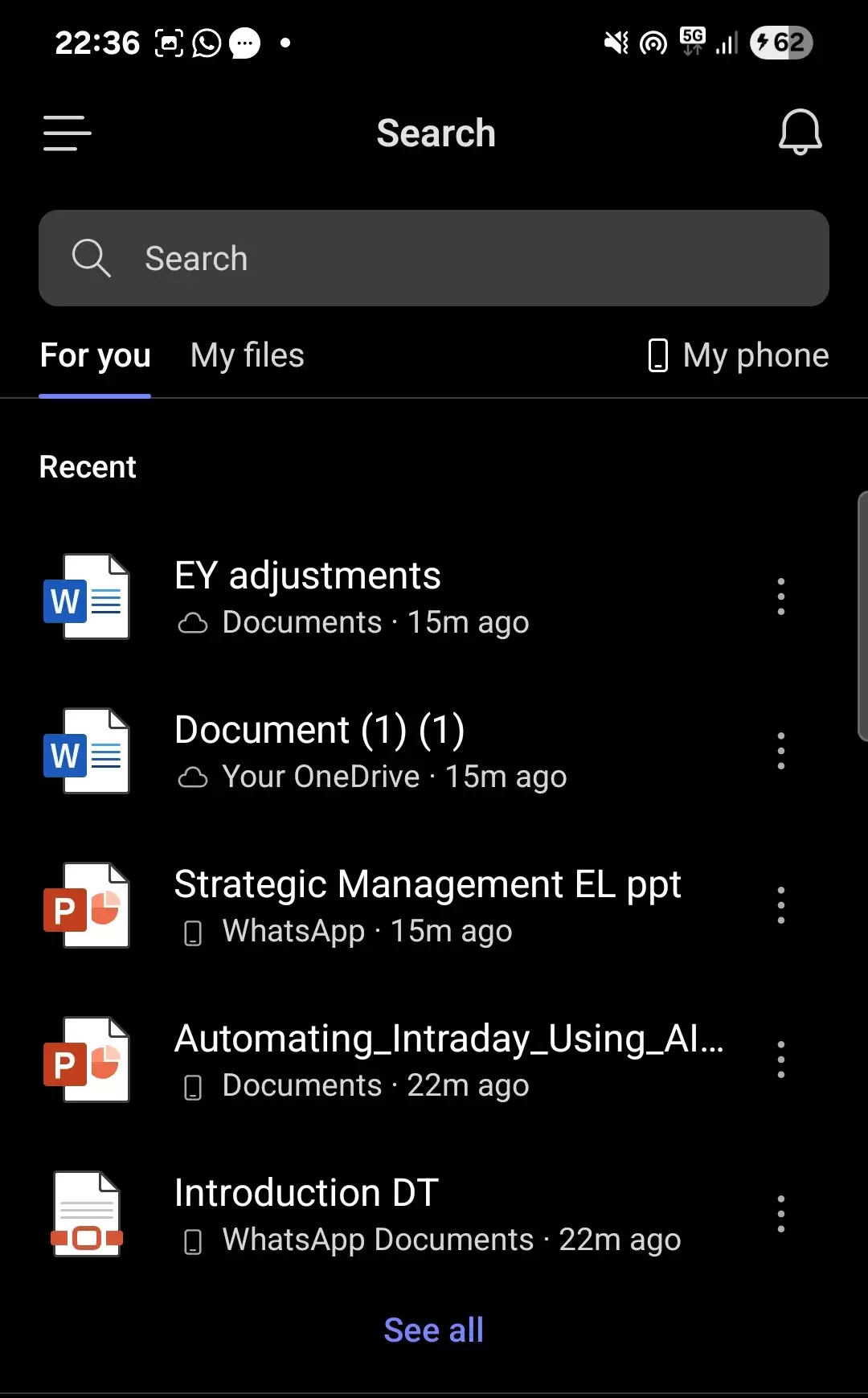The height and width of the screenshot is (1398, 868).
Task: Switch to My phone view
Action: 755,355
